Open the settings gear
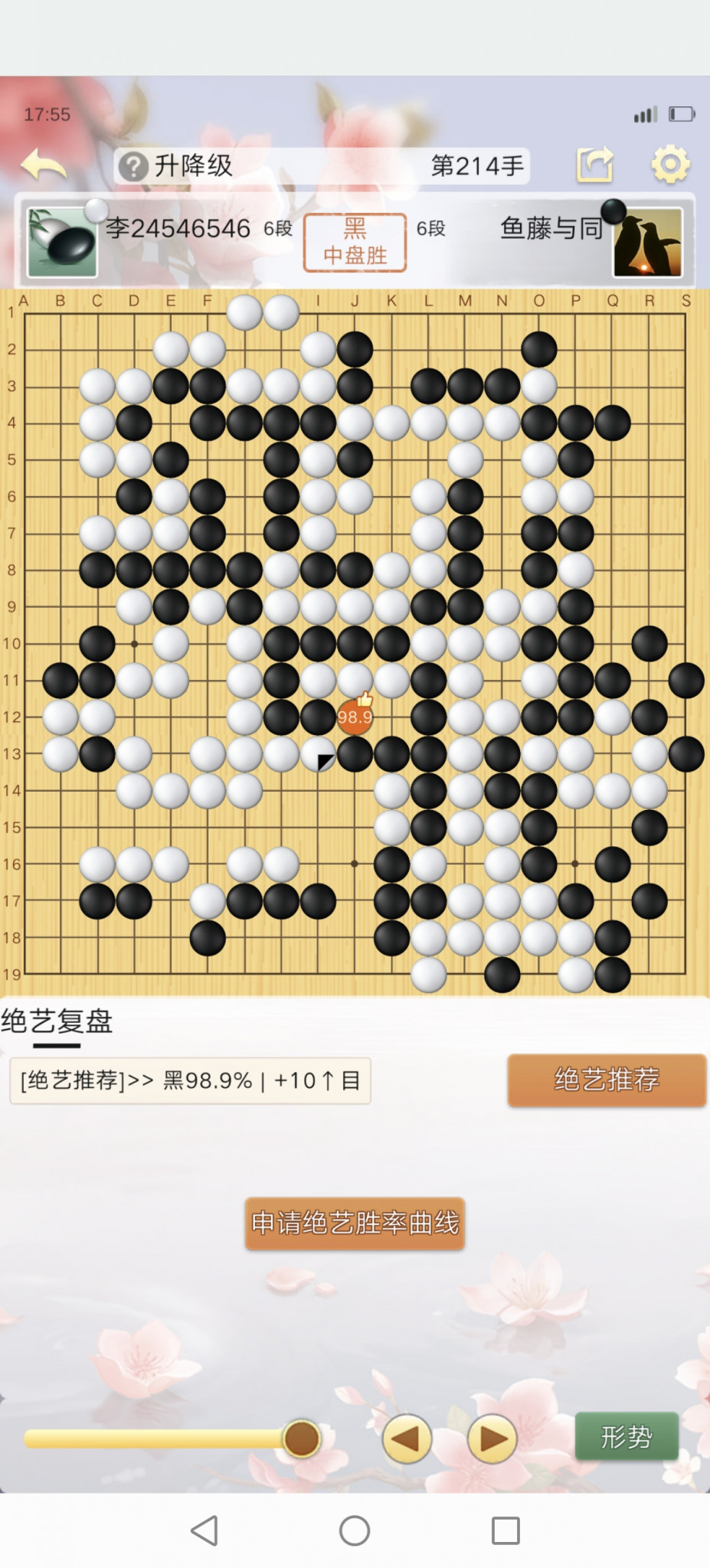 (670, 165)
